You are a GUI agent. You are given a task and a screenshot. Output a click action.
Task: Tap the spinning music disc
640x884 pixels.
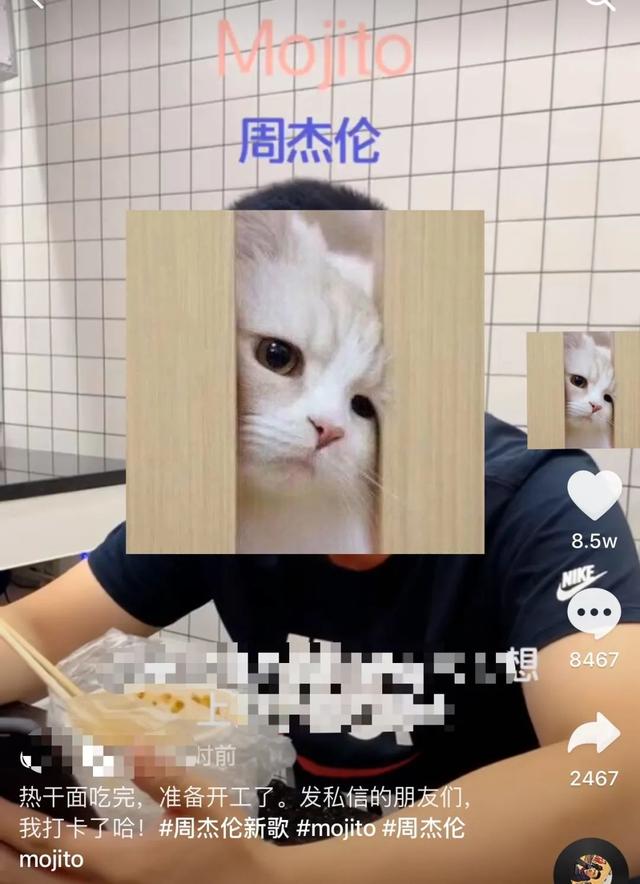click(596, 862)
